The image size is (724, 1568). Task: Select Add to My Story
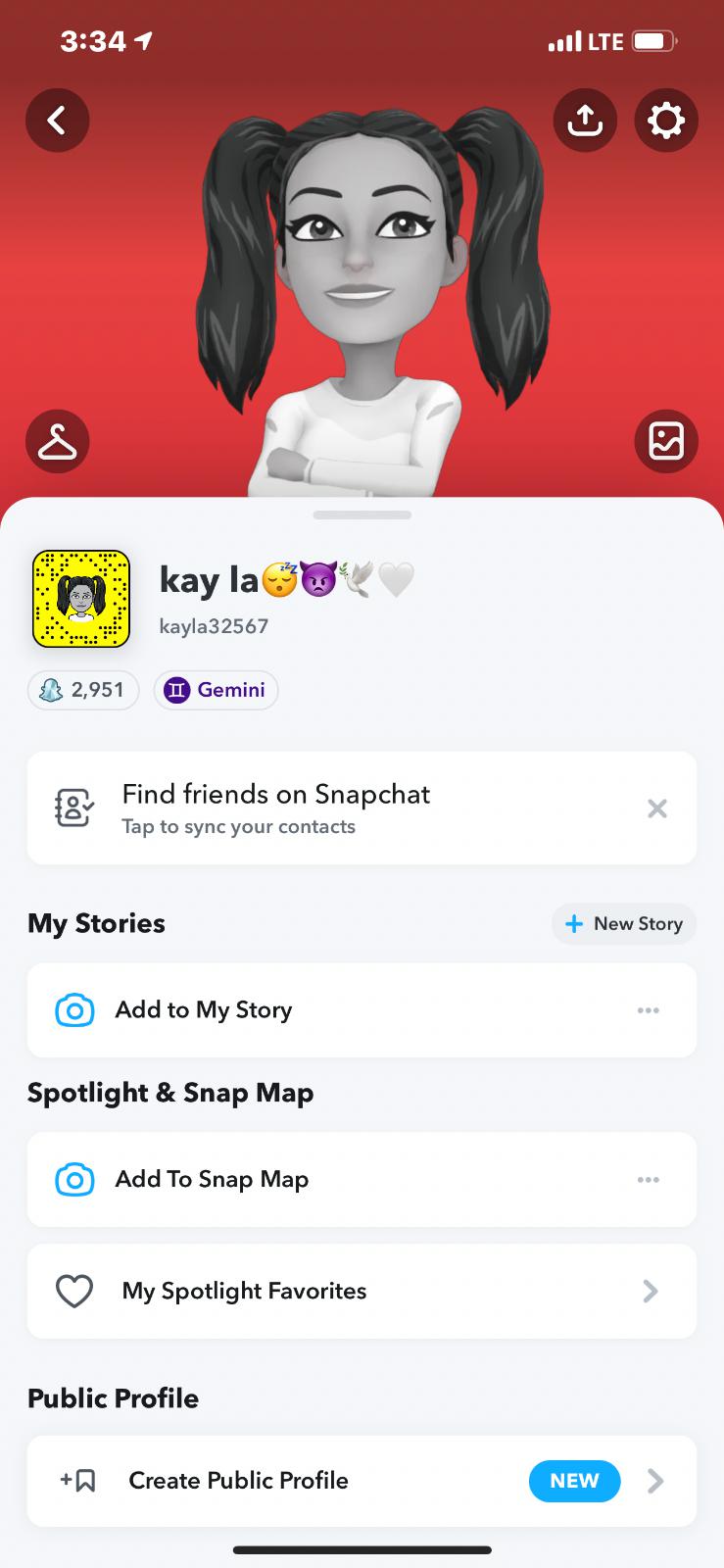[x=294, y=1010]
